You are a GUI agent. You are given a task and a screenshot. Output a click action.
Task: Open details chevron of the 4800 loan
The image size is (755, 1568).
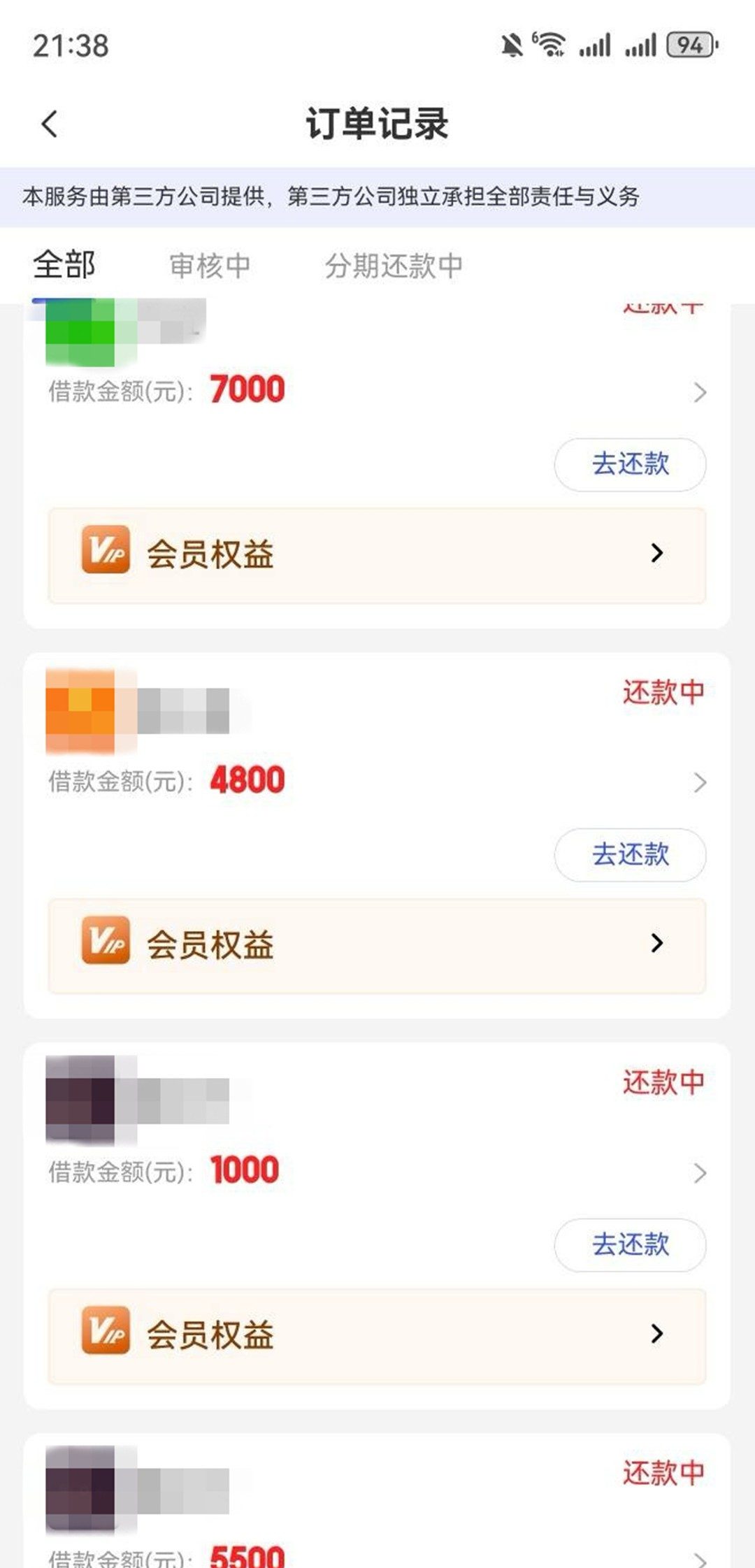coord(700,782)
